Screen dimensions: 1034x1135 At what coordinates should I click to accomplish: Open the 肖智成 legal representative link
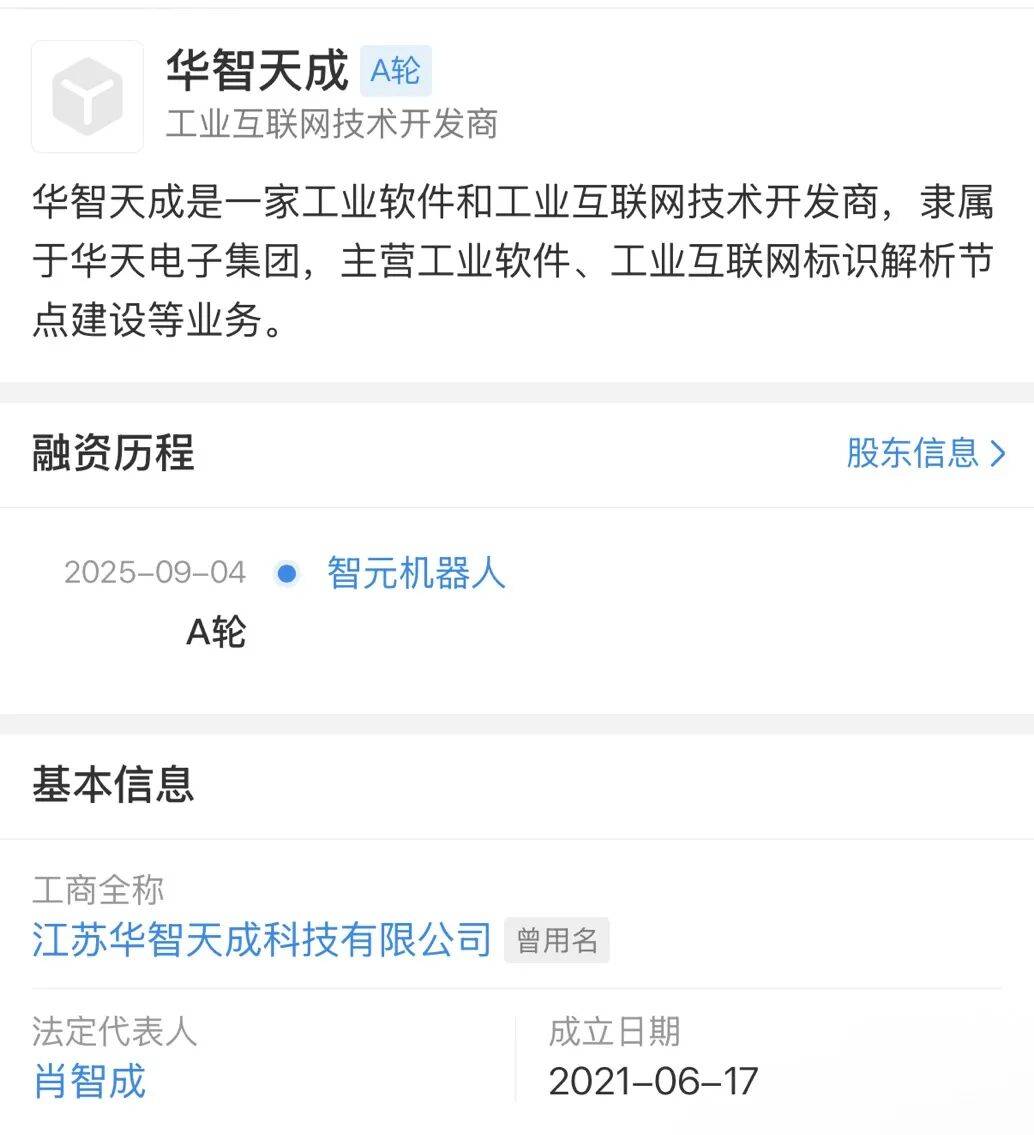[88, 1081]
